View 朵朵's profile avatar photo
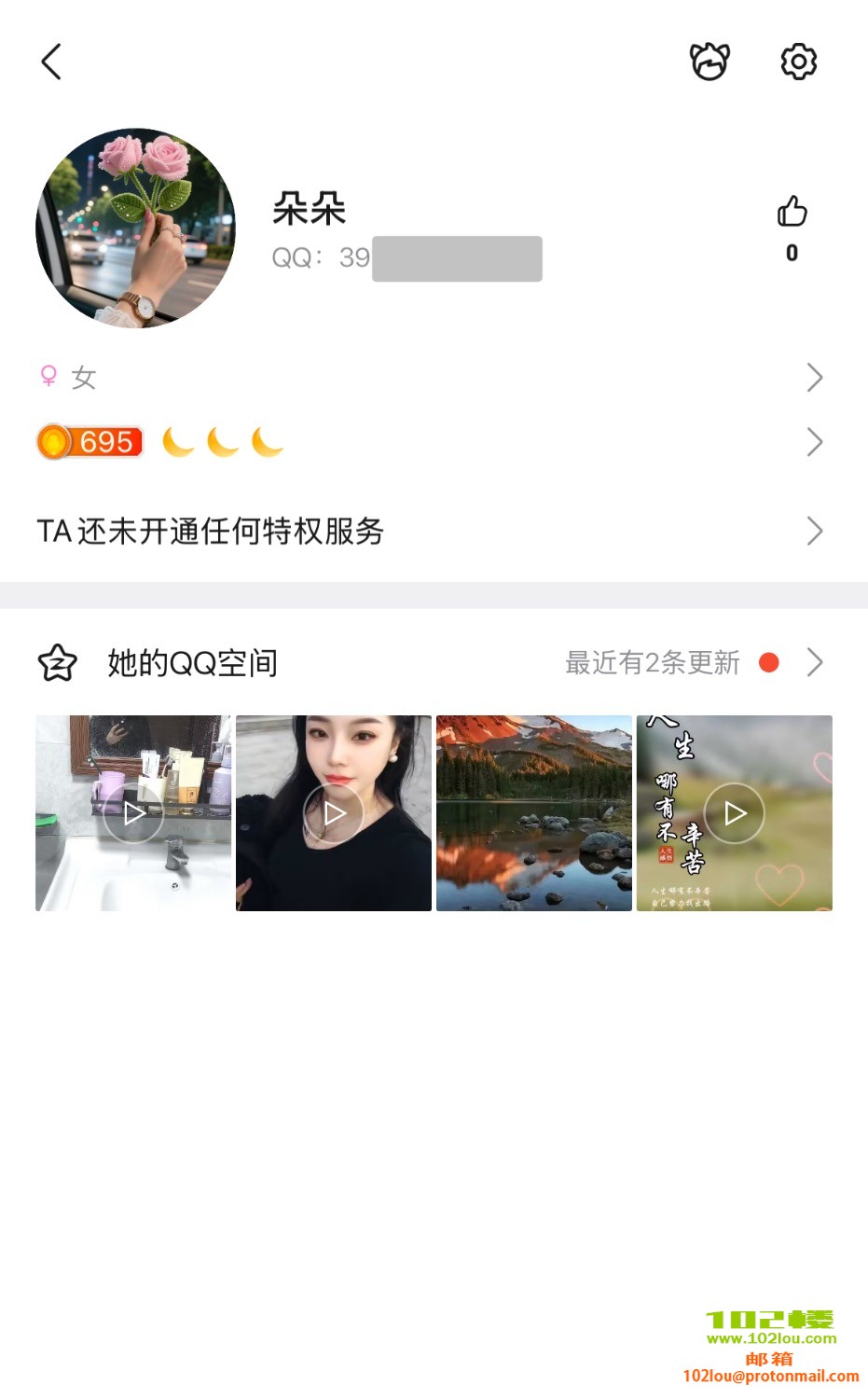The height and width of the screenshot is (1399, 868). 135,229
